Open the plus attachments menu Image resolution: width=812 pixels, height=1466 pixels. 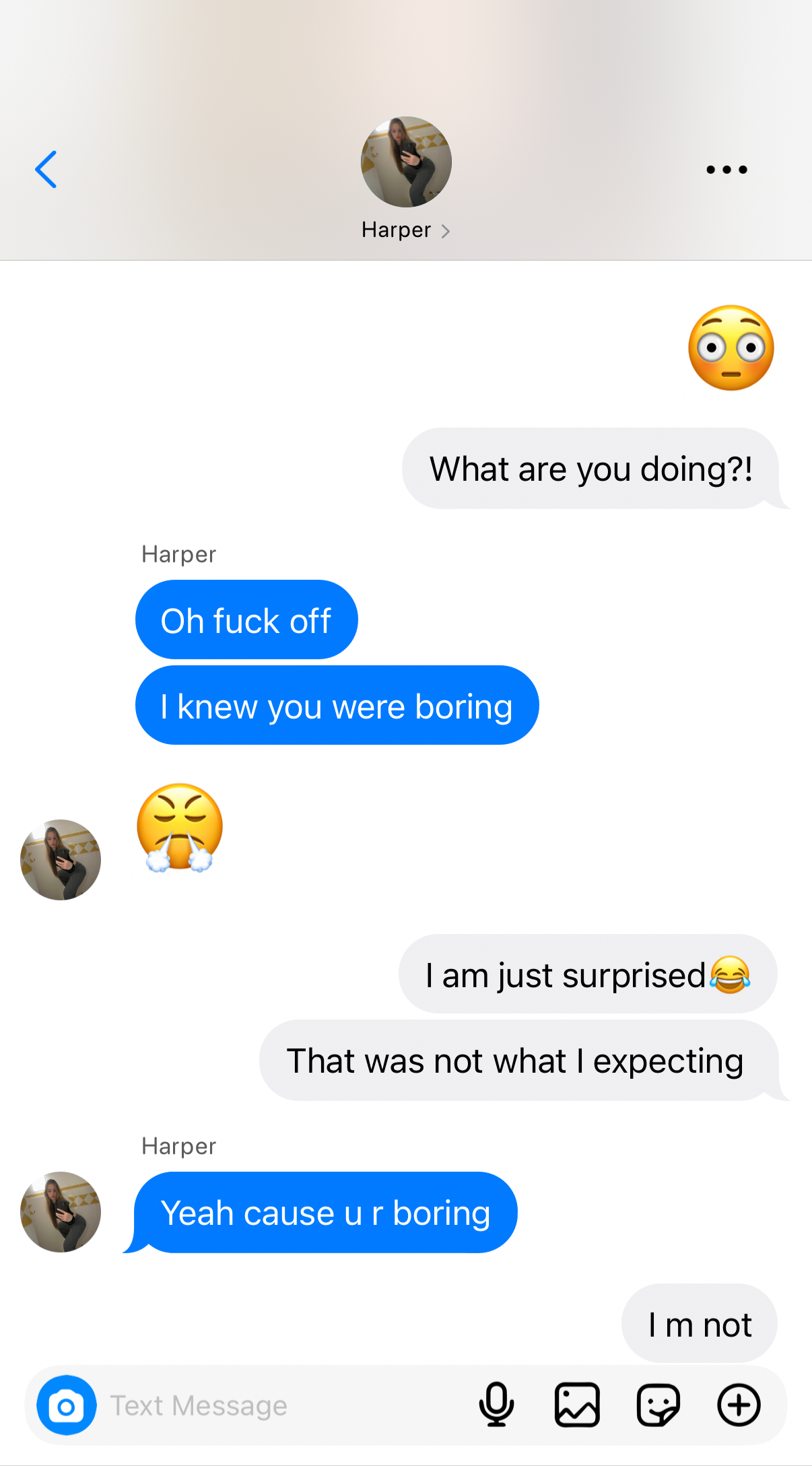click(739, 1405)
